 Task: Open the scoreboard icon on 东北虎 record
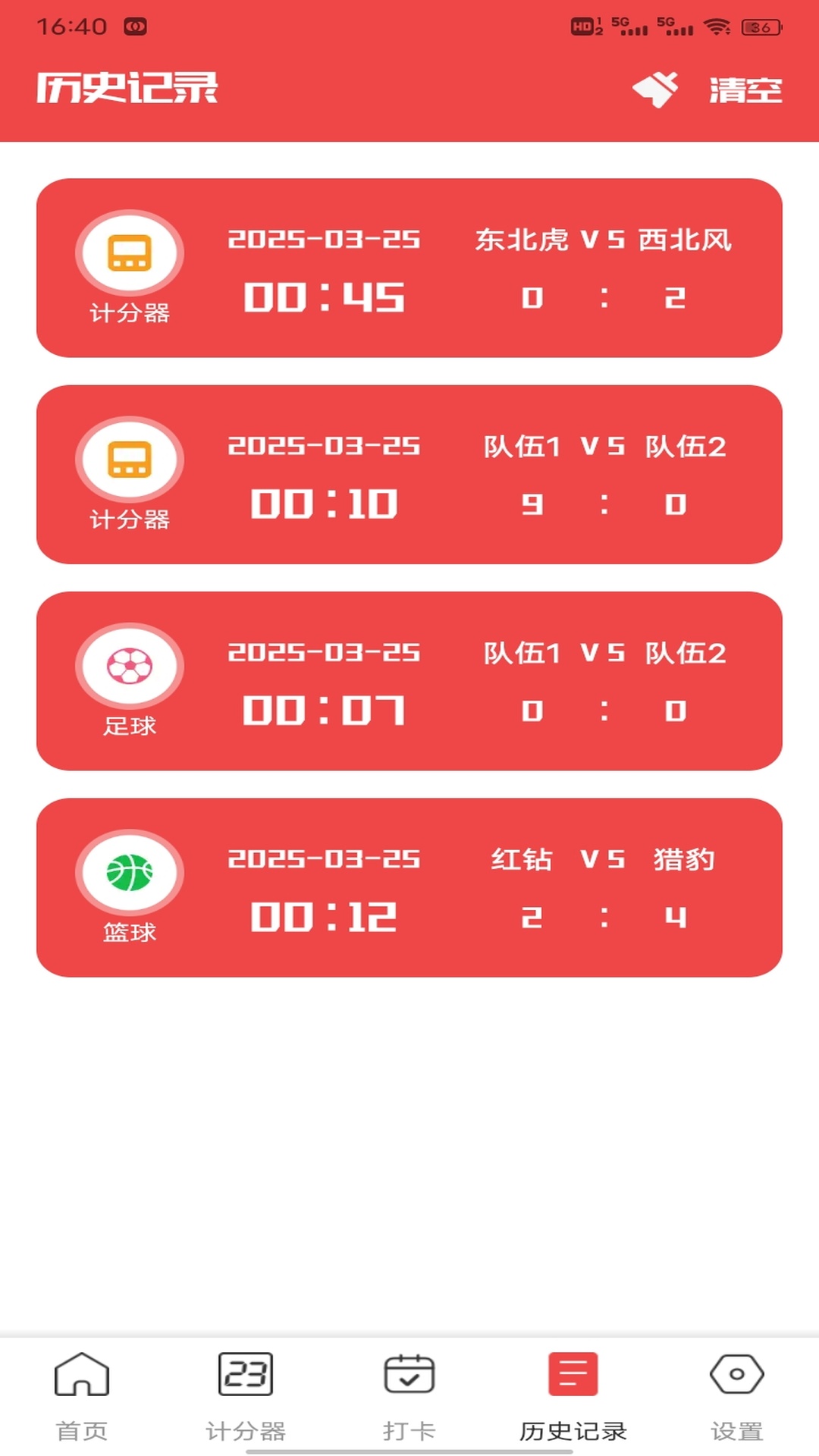pos(129,250)
